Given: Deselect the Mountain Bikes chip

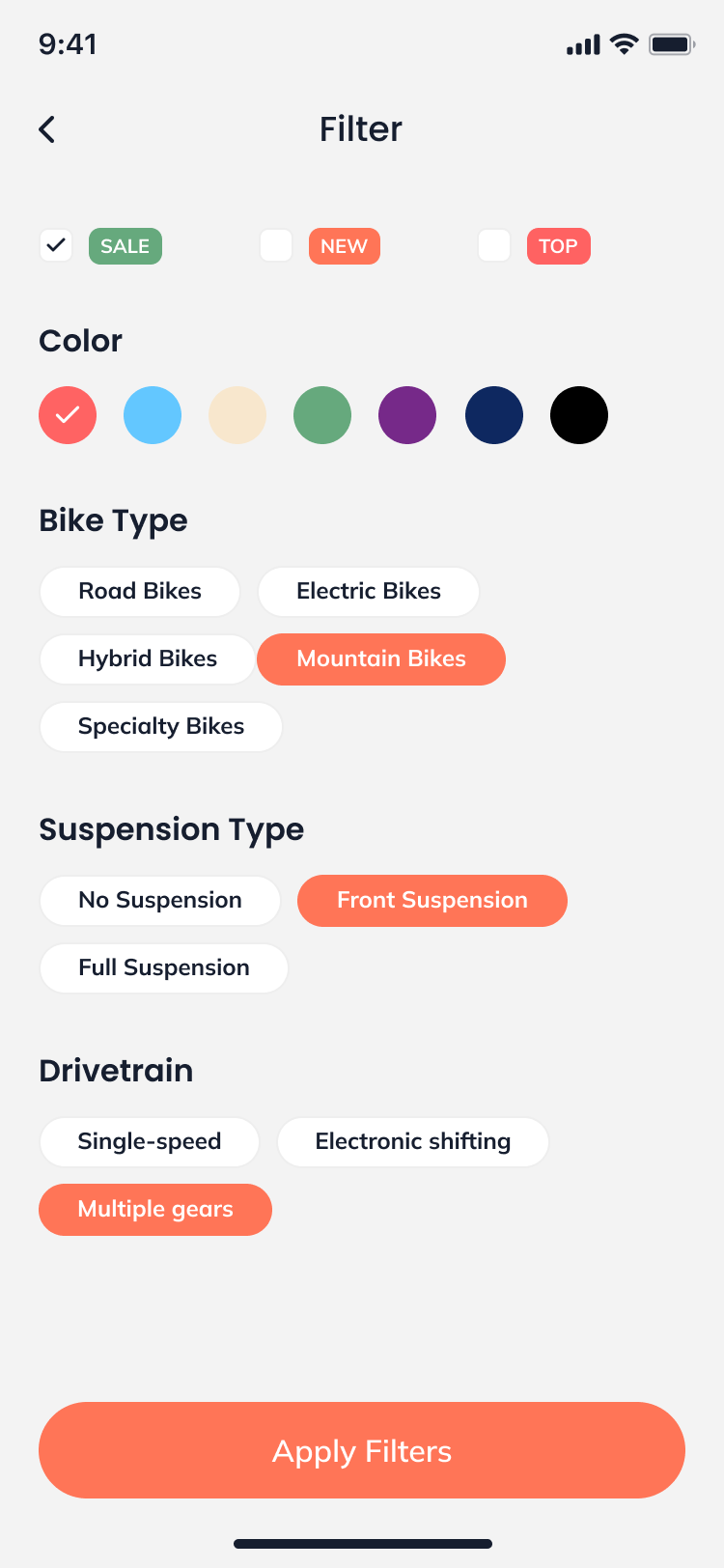Looking at the screenshot, I should point(381,658).
